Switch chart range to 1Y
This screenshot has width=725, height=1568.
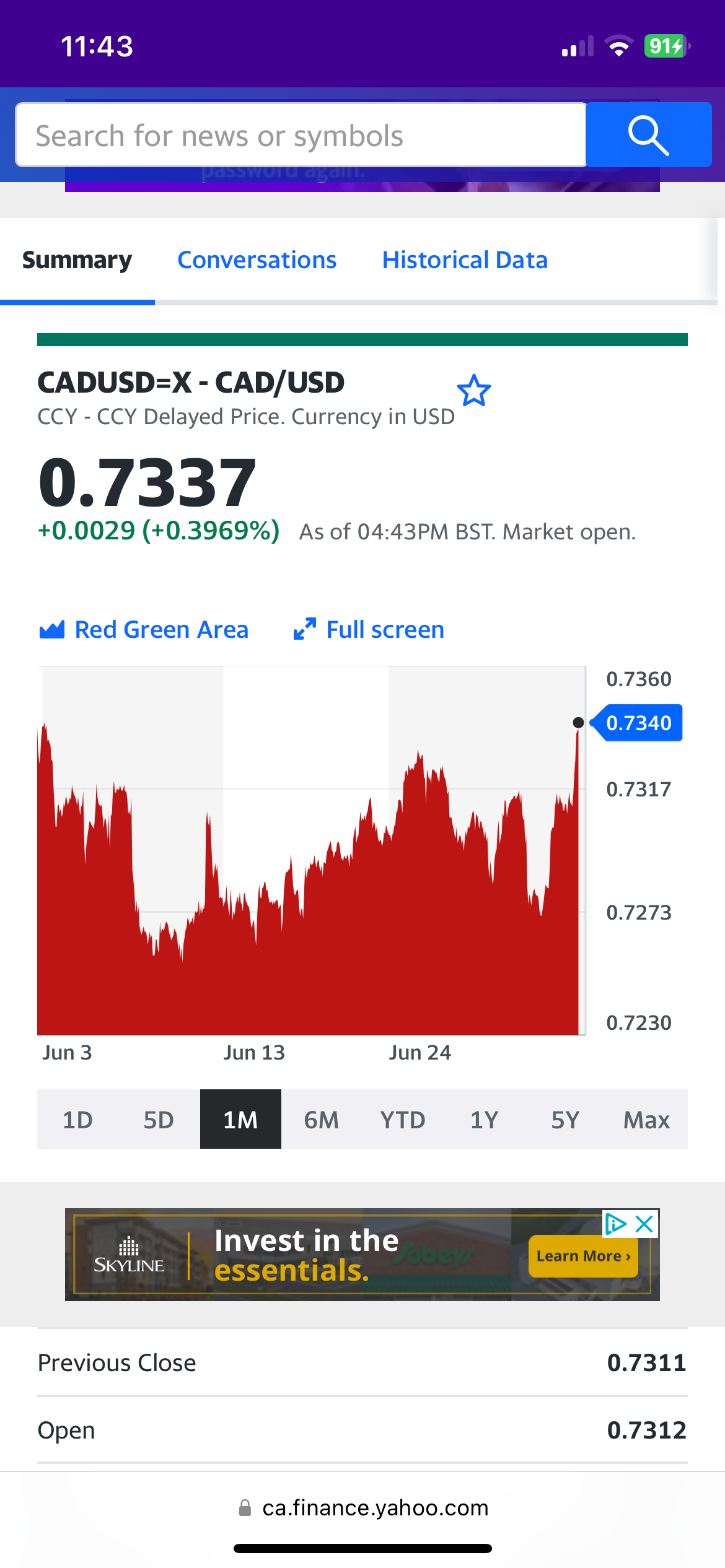484,1119
